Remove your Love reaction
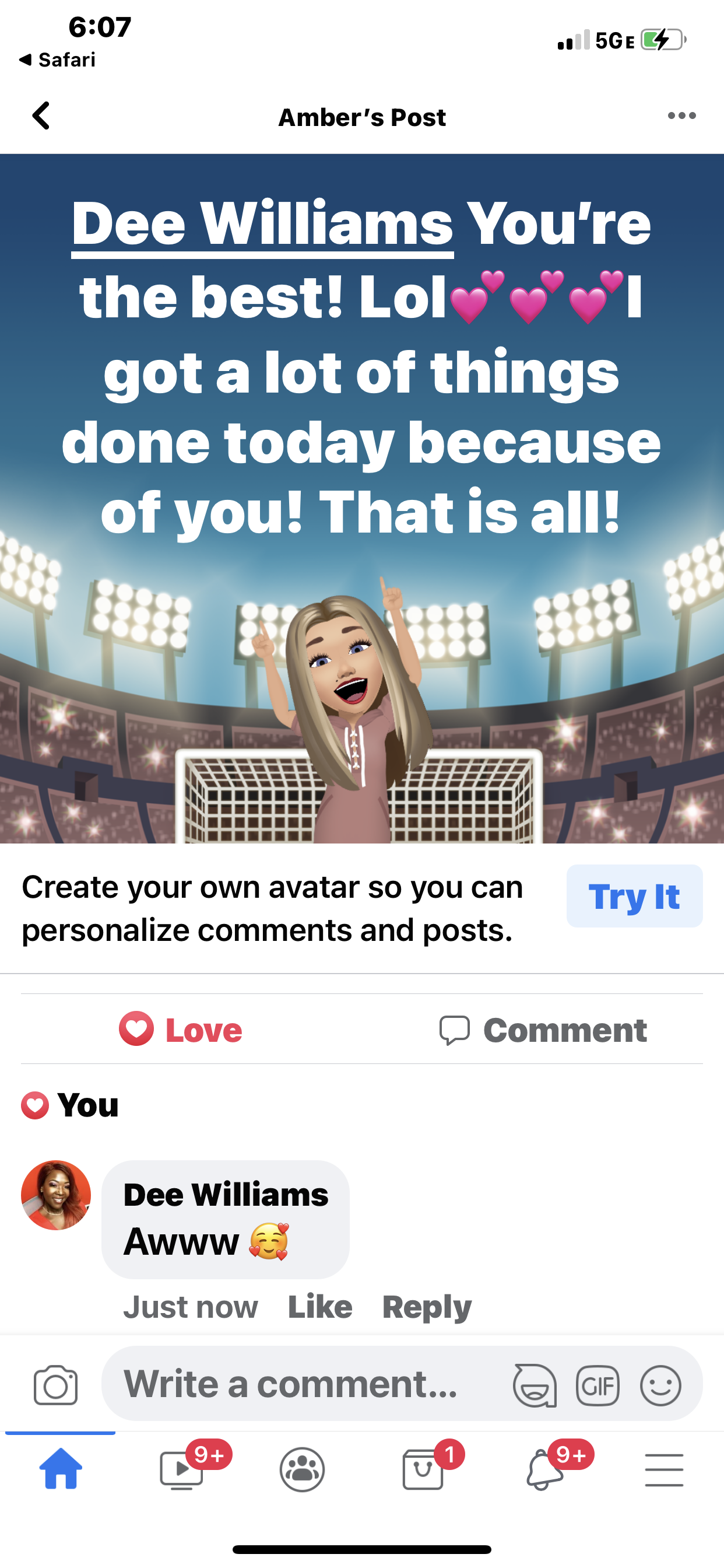The height and width of the screenshot is (1568, 724). 181,1030
